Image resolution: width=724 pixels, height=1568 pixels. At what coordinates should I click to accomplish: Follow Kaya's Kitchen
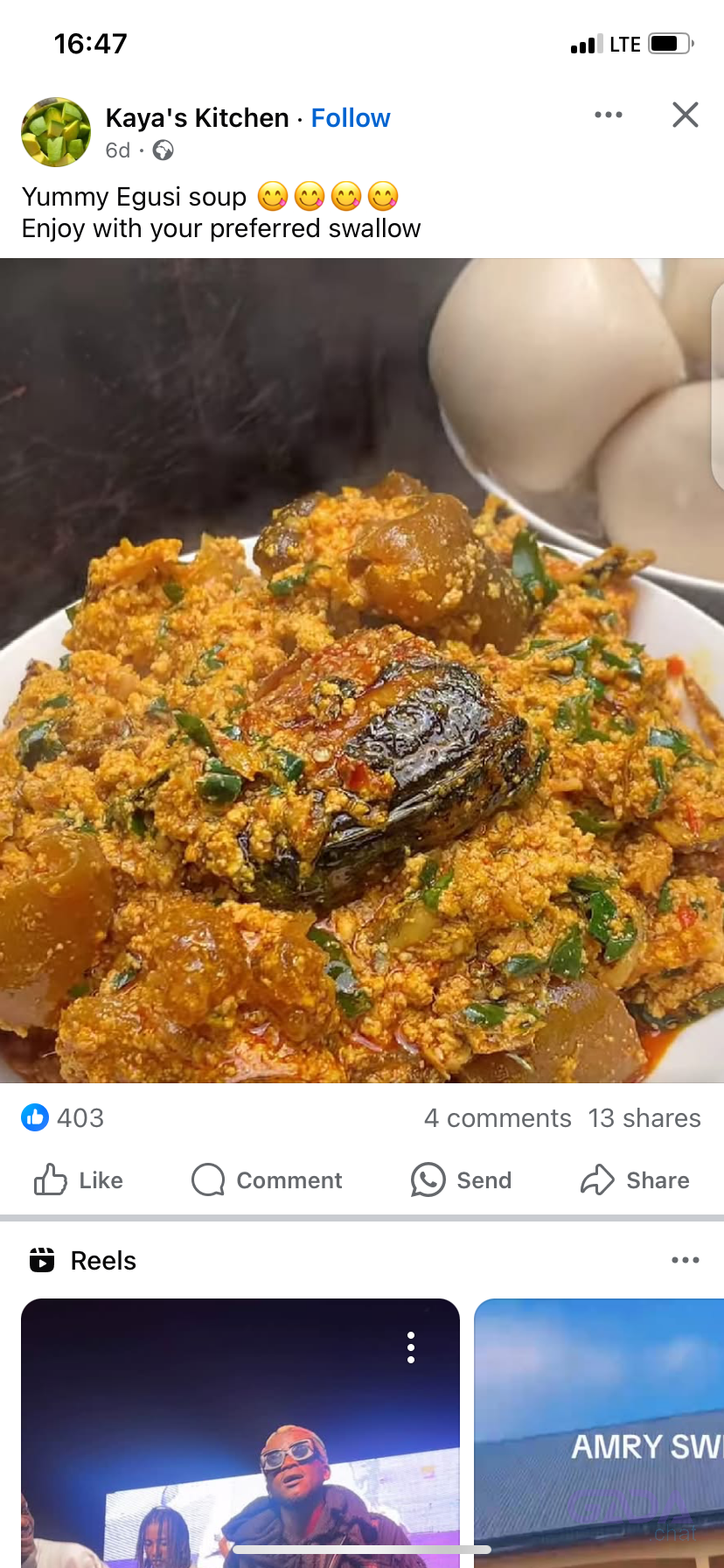click(x=351, y=118)
